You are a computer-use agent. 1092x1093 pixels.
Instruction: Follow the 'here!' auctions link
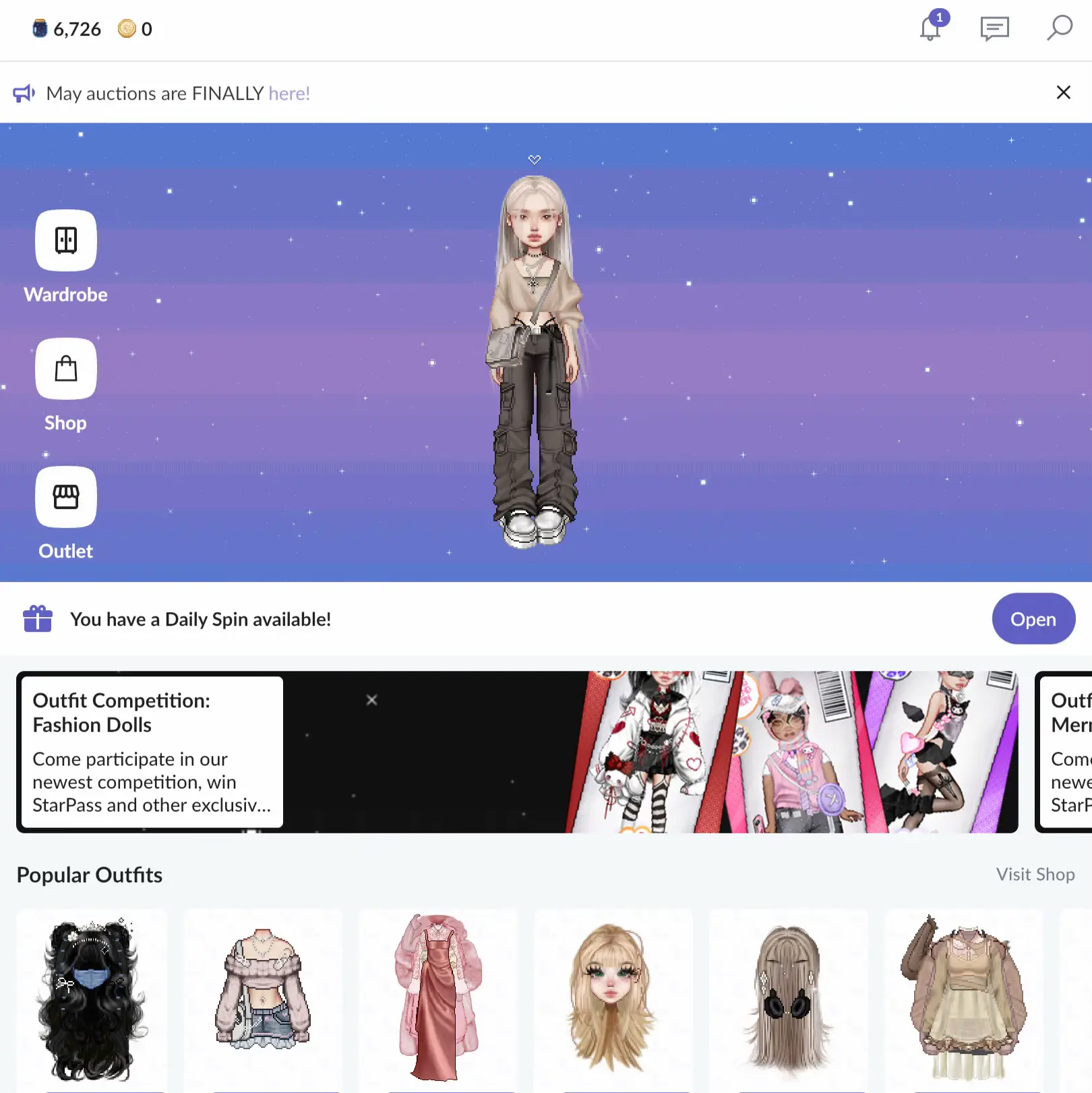tap(289, 93)
